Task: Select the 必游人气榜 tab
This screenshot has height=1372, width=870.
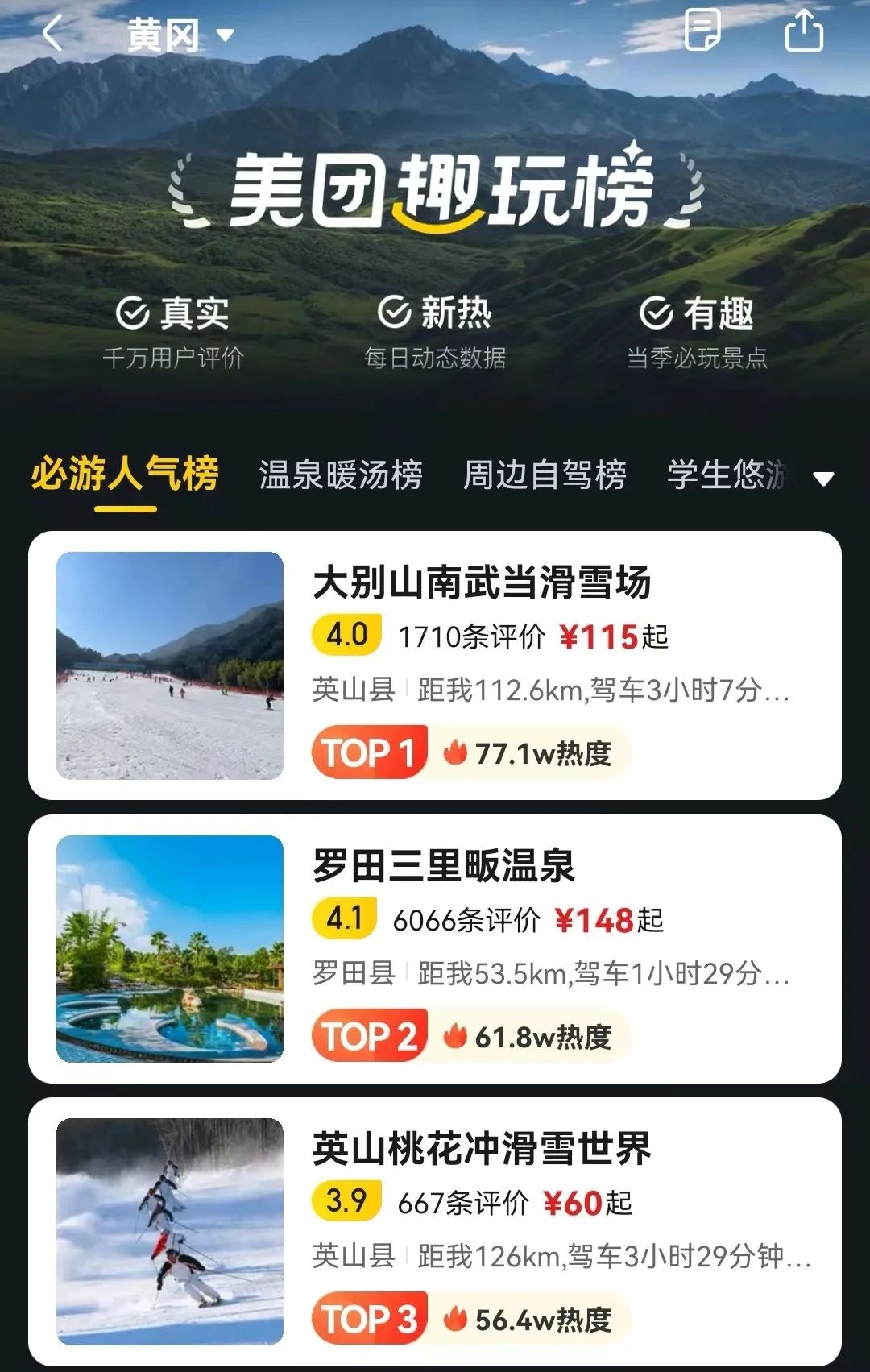Action: pos(125,474)
